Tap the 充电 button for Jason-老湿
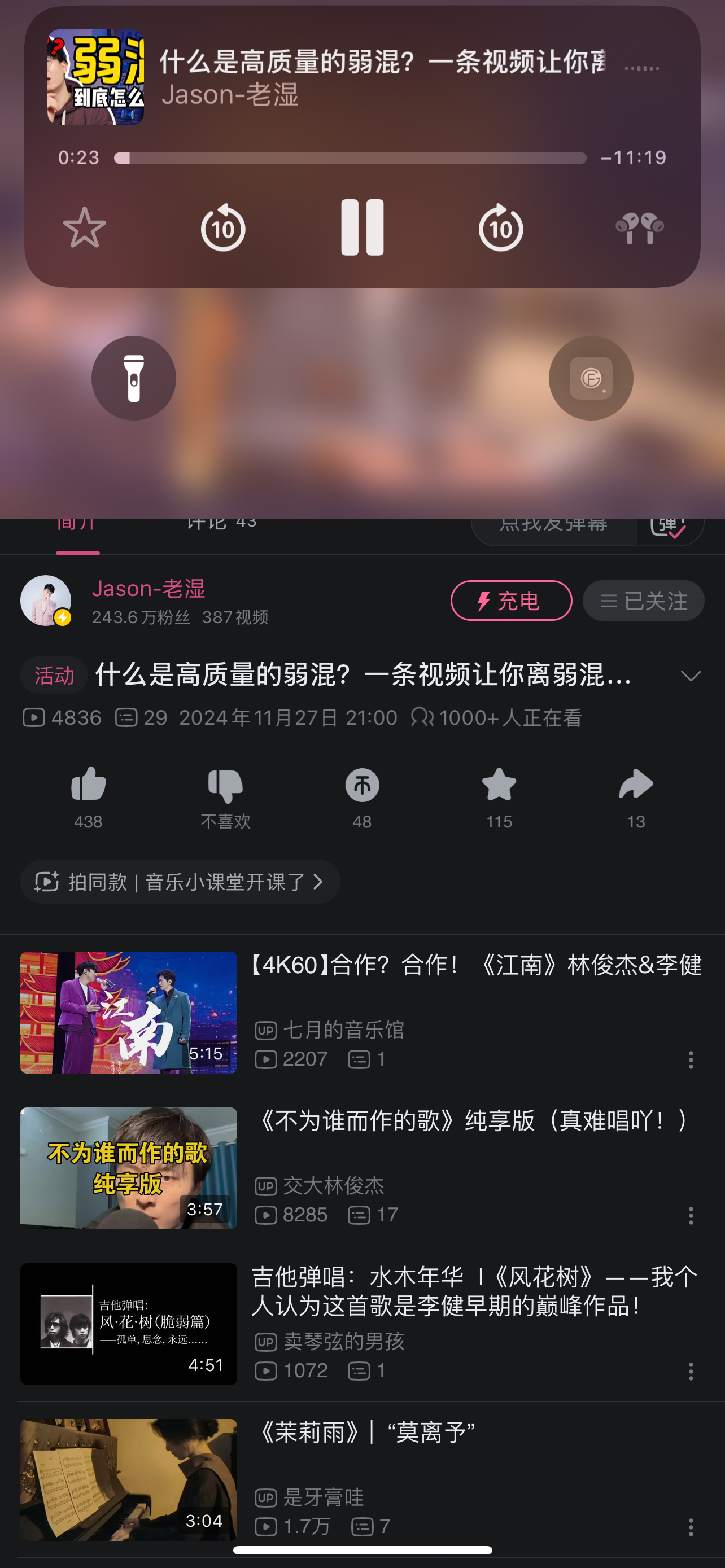This screenshot has height=1568, width=725. coord(511,601)
